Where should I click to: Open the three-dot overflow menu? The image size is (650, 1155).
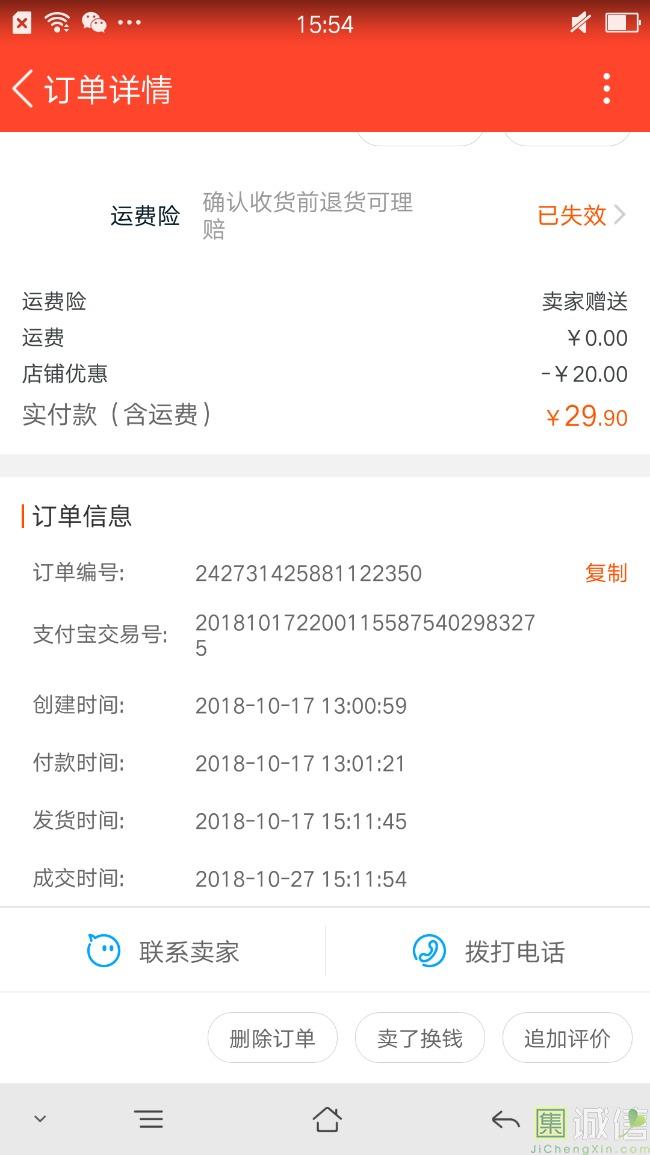click(x=606, y=89)
